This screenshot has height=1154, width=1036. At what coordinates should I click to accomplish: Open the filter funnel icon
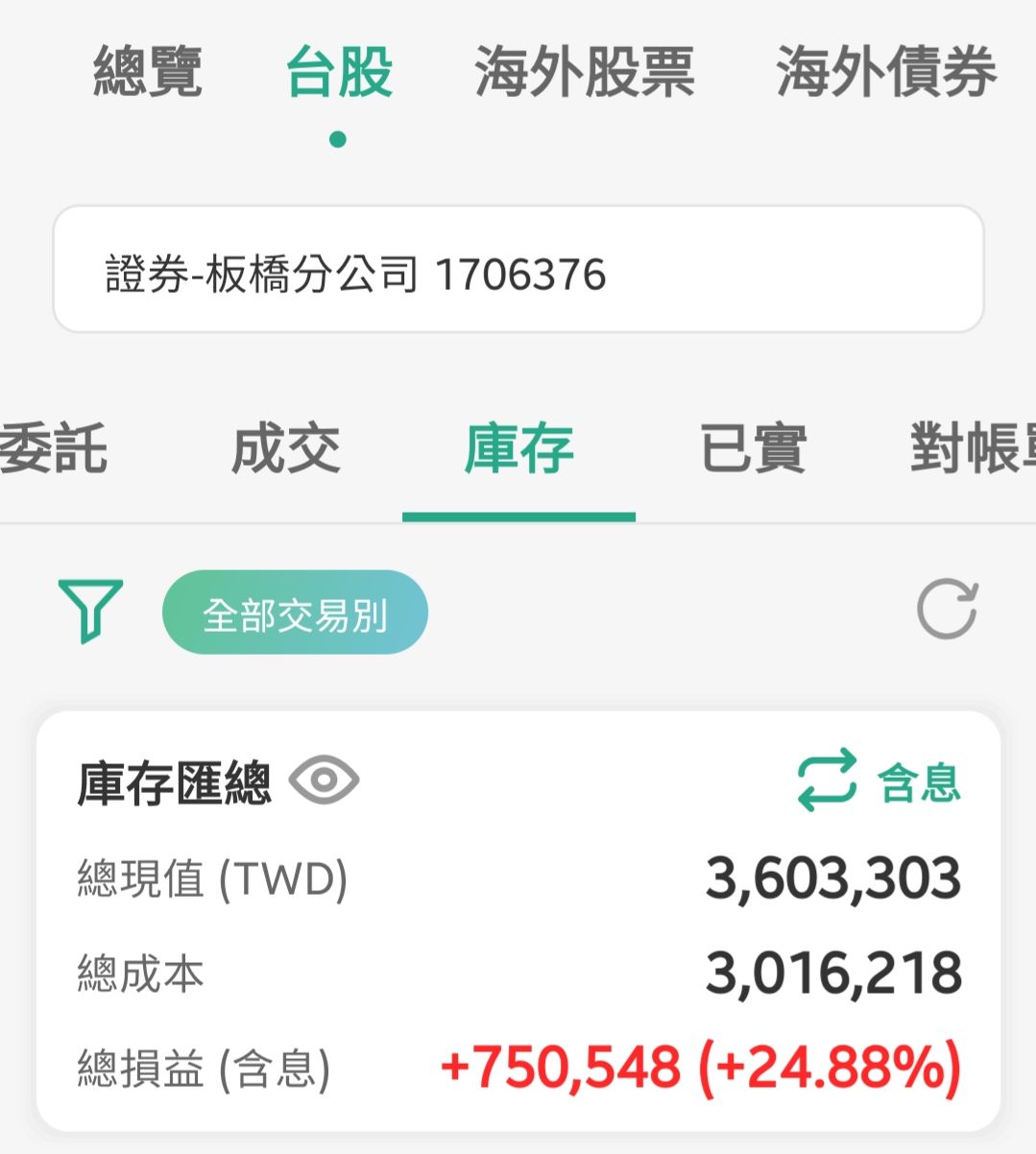click(90, 610)
